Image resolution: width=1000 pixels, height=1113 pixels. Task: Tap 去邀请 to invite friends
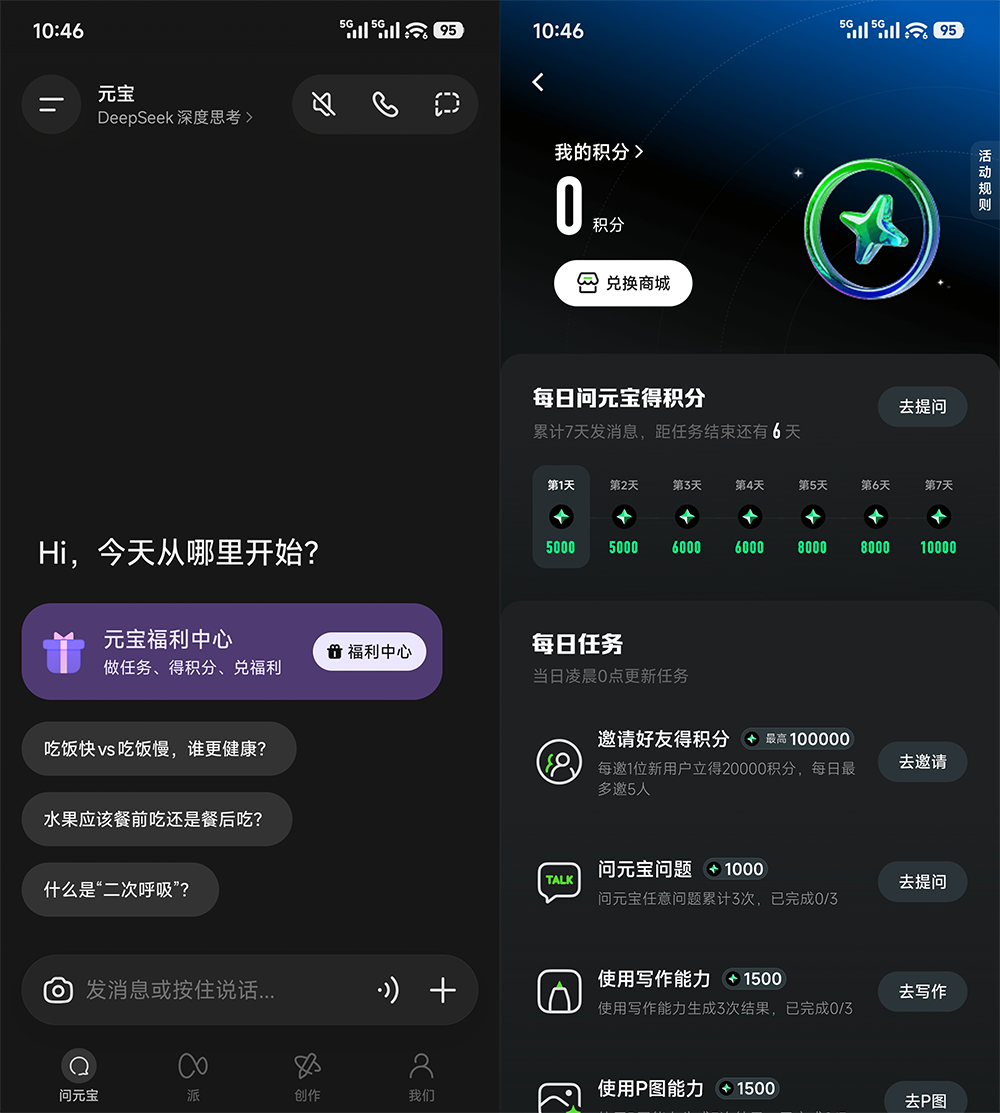[922, 762]
